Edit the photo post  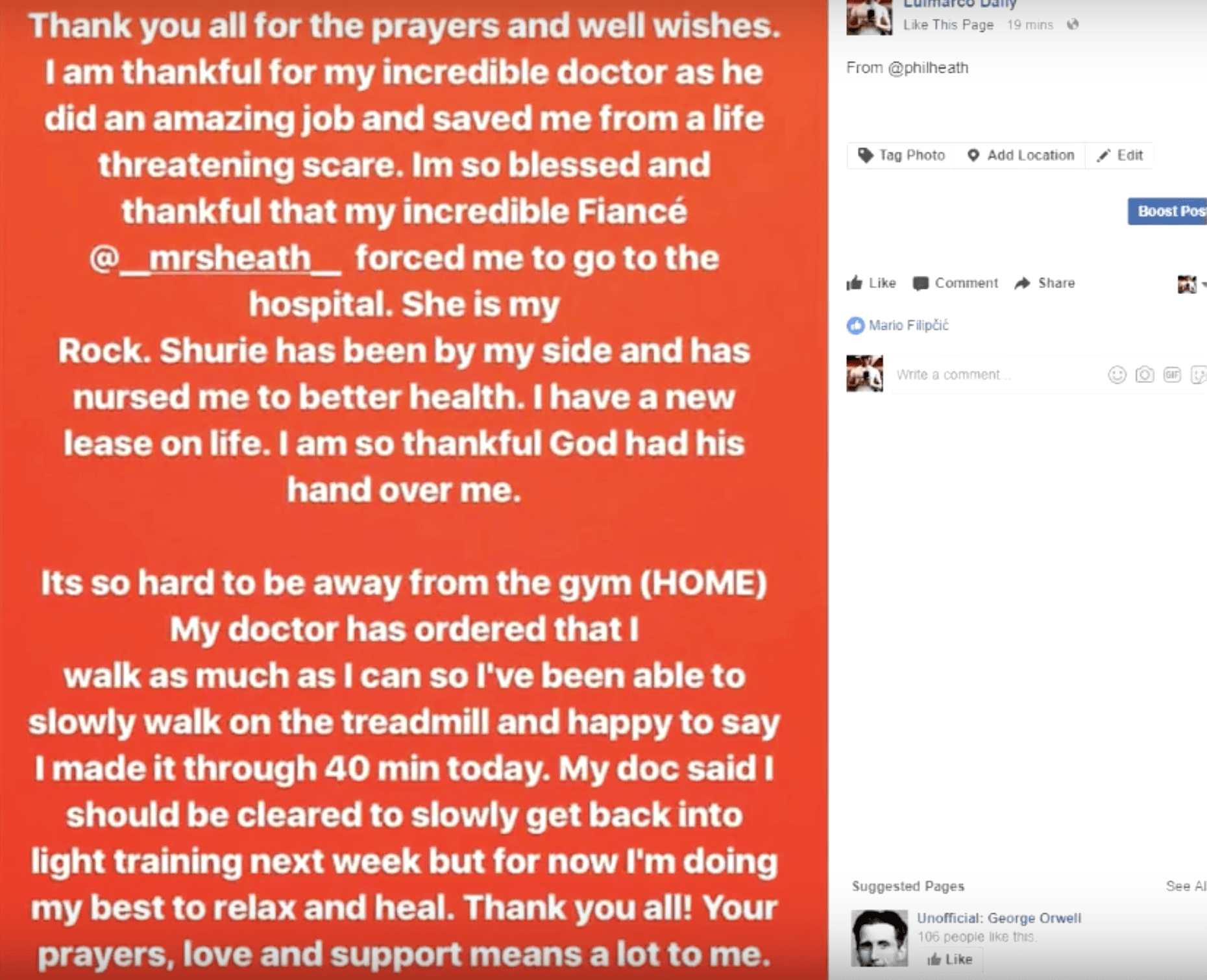1120,155
